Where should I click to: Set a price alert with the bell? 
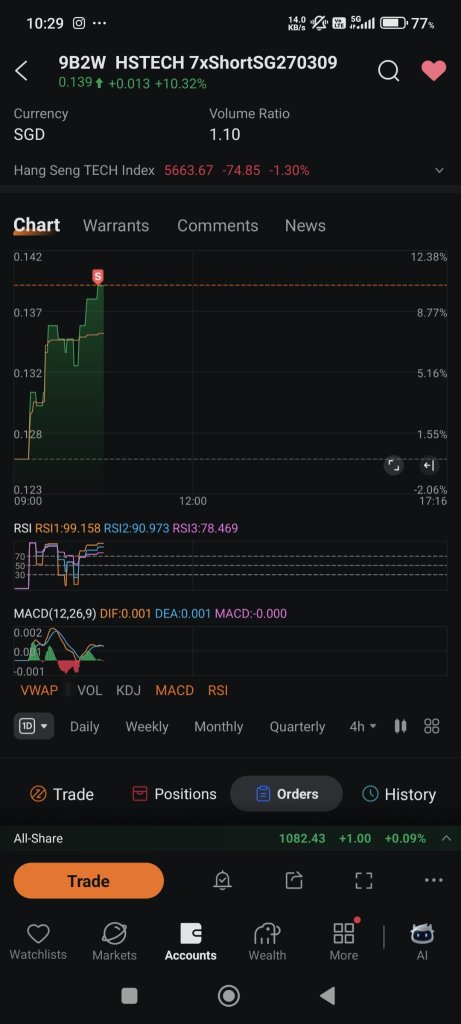(223, 880)
